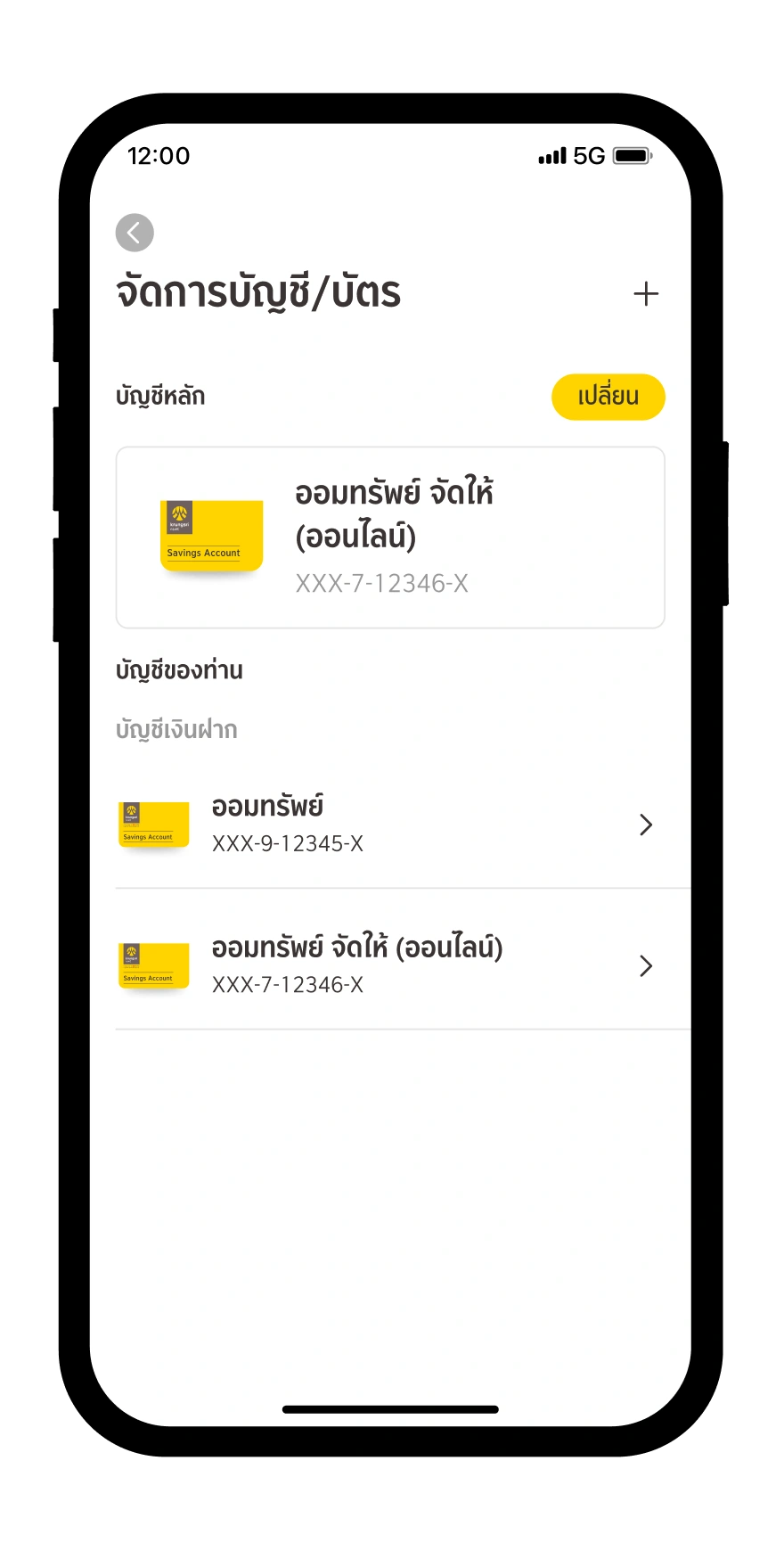Tap the จัดการบัญชี/บัตร page title
Screen dimensions: 784x1551
(x=259, y=292)
